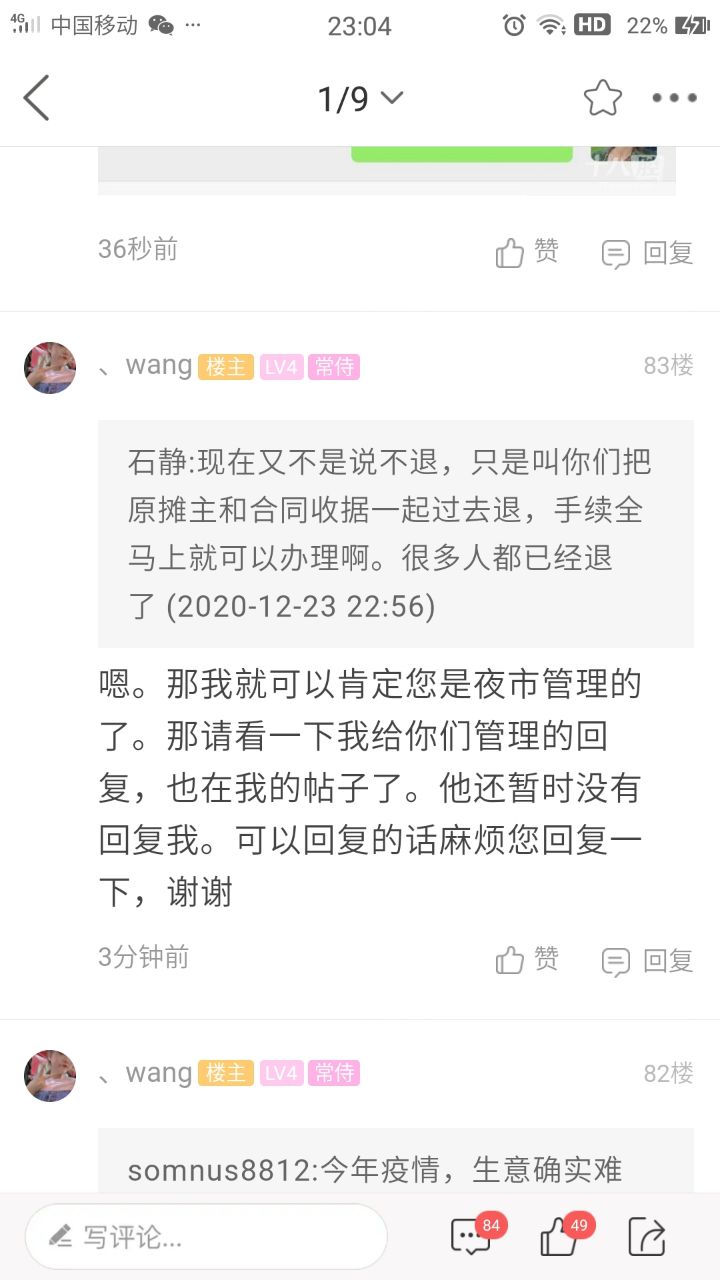Open 、wang's avatar on floor 82楼
The image size is (720, 1280).
tap(50, 1076)
